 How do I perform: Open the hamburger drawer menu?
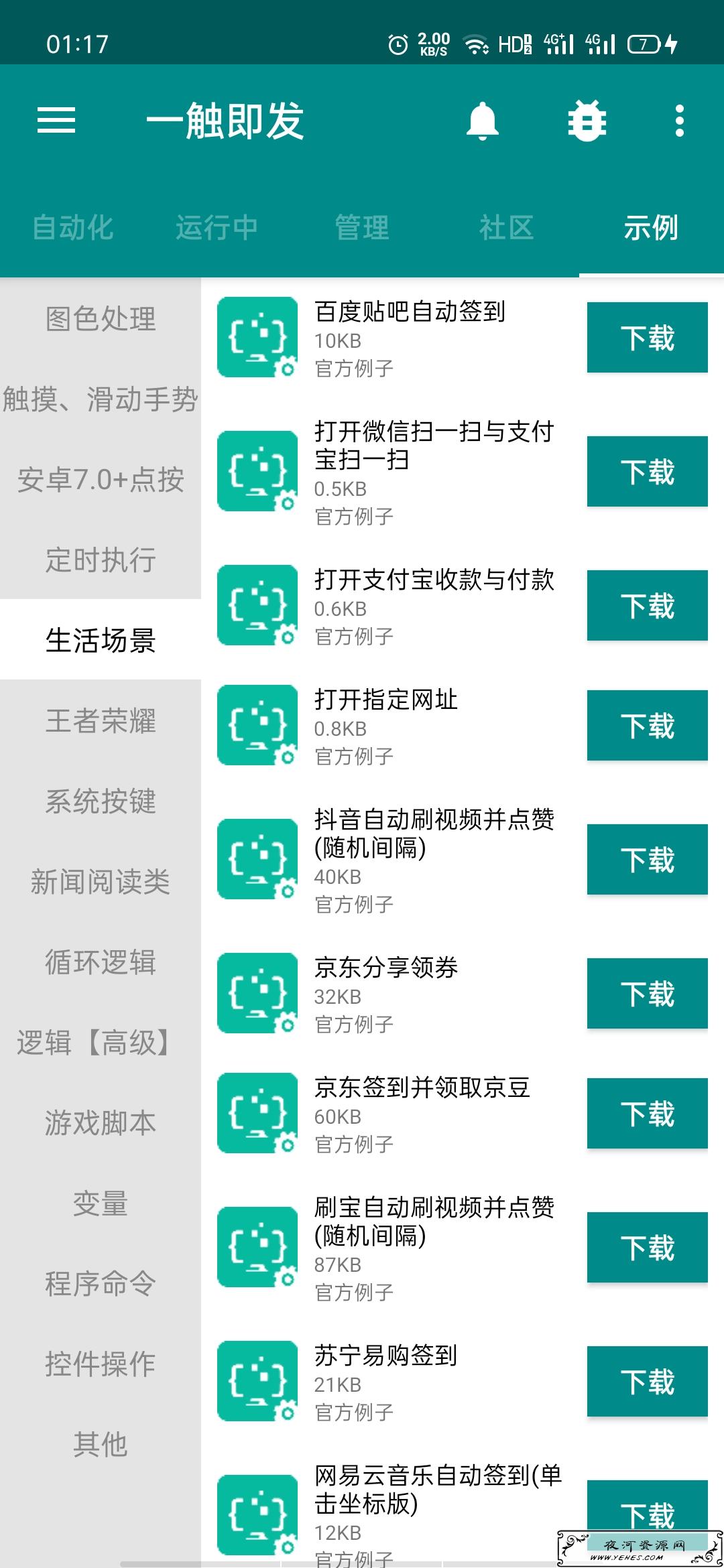pyautogui.click(x=56, y=121)
